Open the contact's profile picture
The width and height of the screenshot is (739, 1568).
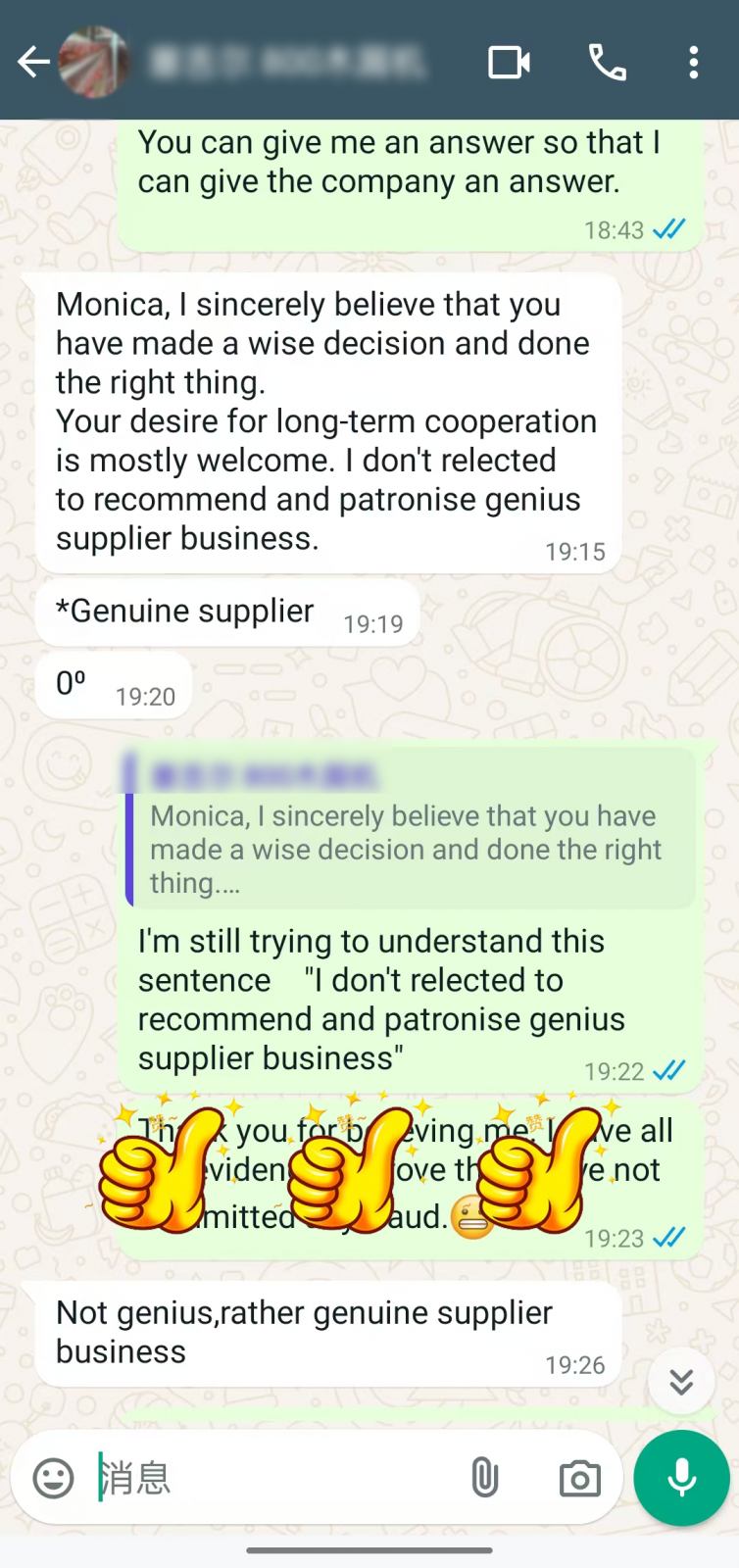tap(94, 62)
